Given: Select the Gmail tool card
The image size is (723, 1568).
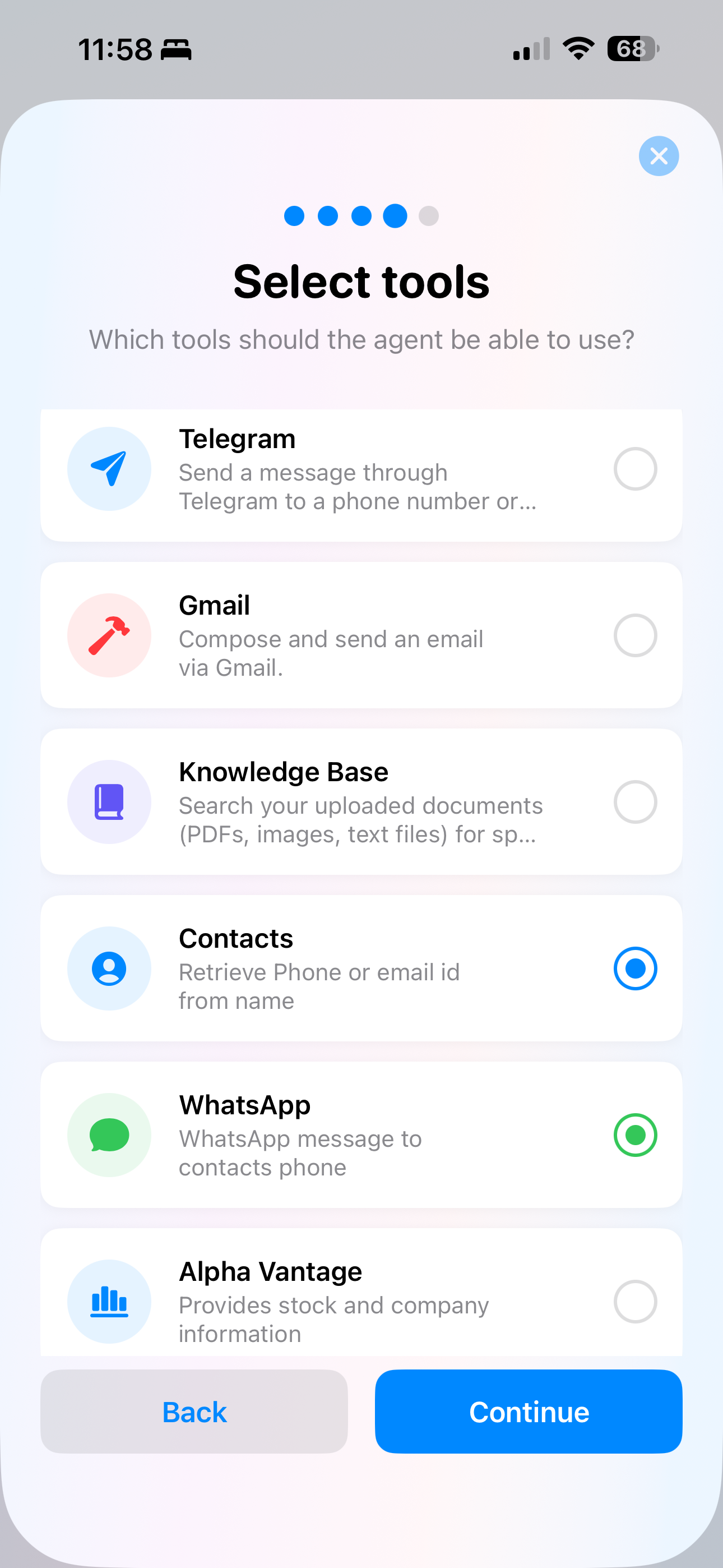Looking at the screenshot, I should pyautogui.click(x=361, y=635).
